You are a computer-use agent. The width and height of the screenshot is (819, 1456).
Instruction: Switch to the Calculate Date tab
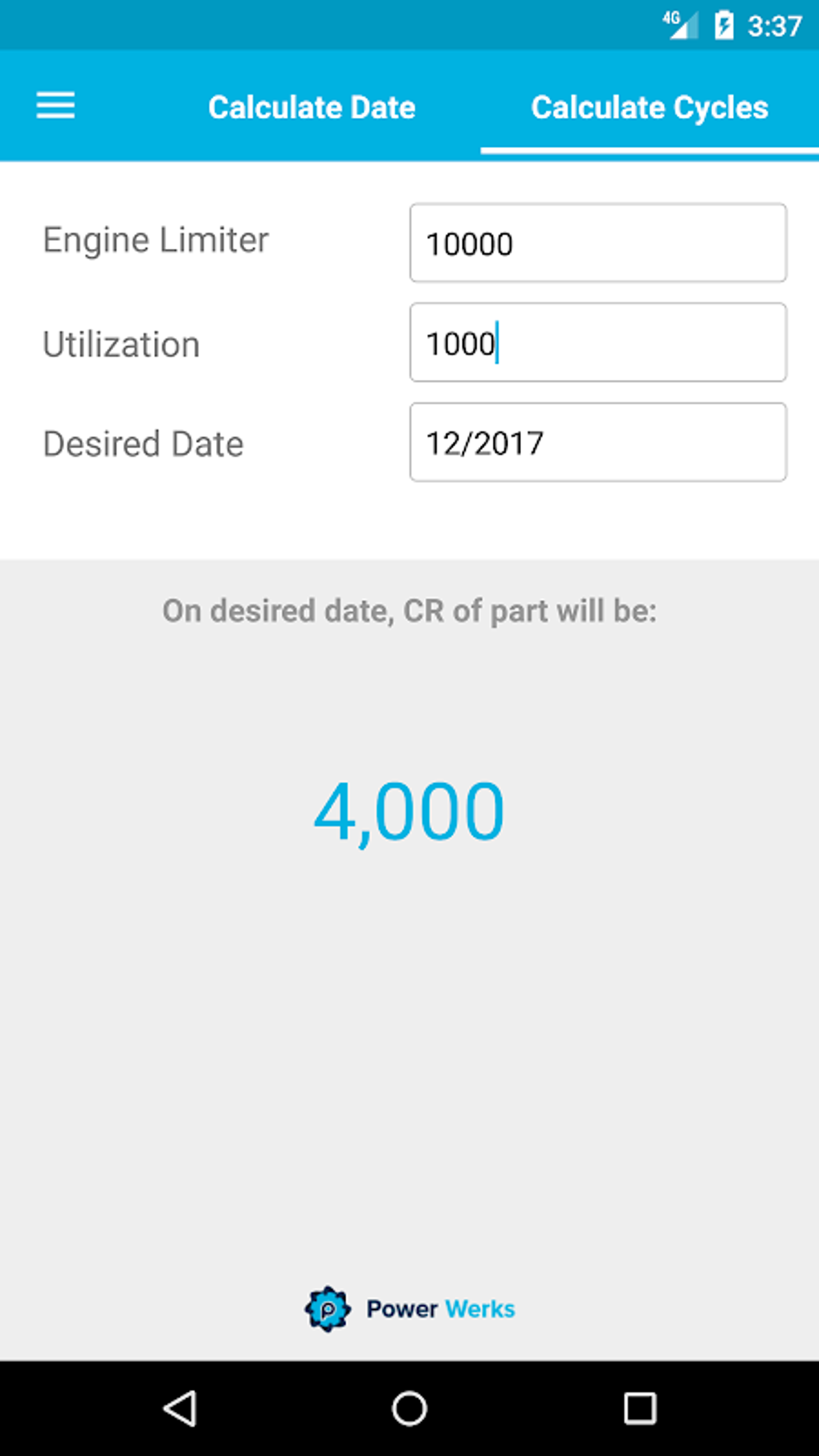[312, 108]
